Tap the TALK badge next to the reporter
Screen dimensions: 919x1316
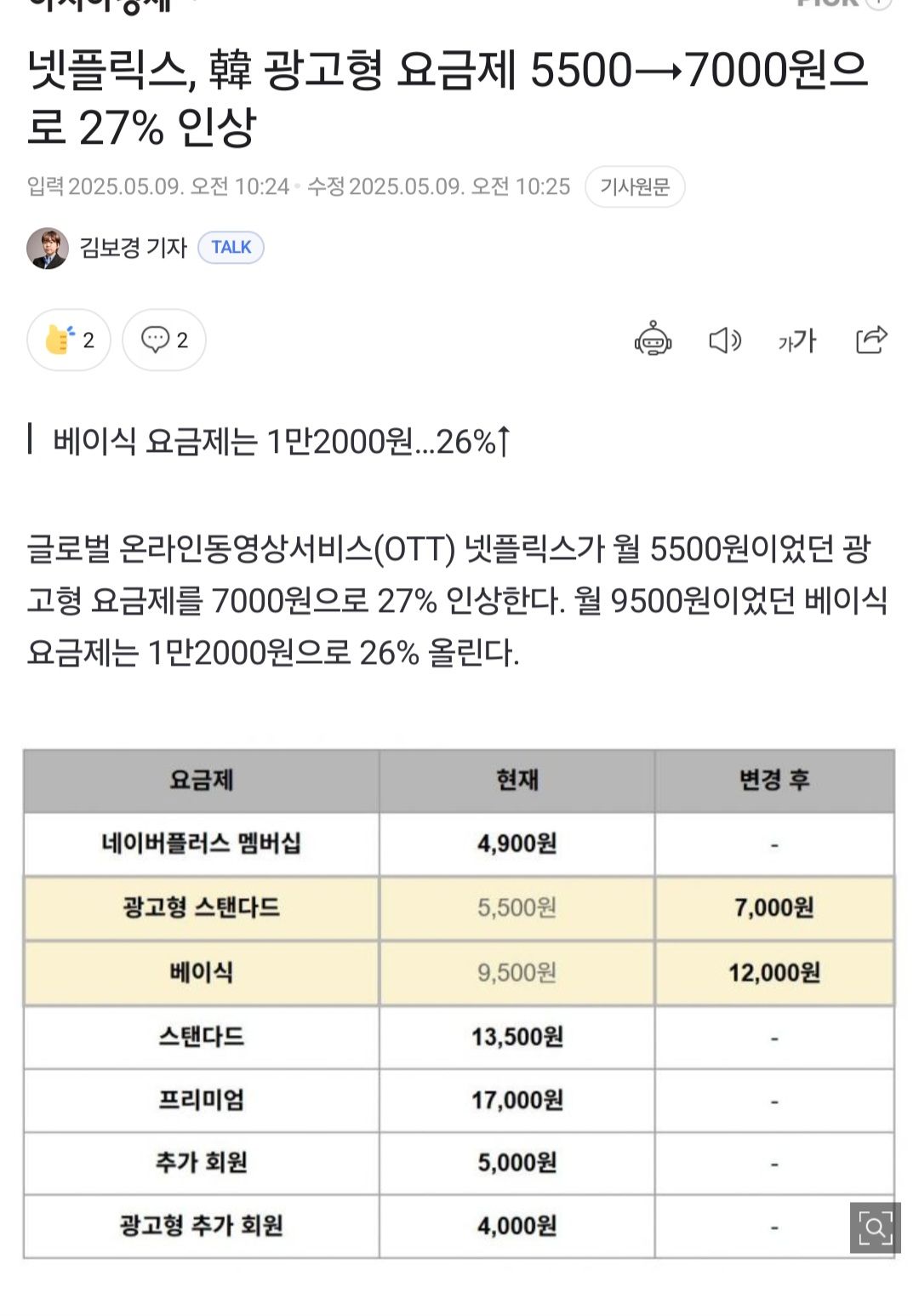[231, 248]
